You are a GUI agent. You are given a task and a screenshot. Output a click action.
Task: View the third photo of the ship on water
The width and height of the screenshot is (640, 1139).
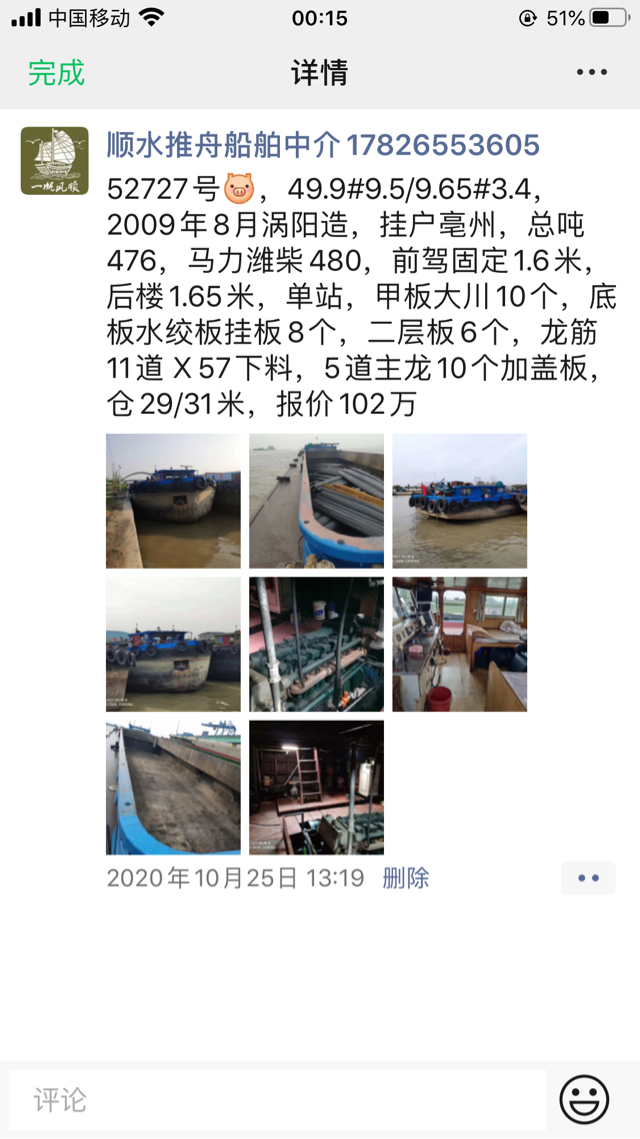click(x=459, y=501)
